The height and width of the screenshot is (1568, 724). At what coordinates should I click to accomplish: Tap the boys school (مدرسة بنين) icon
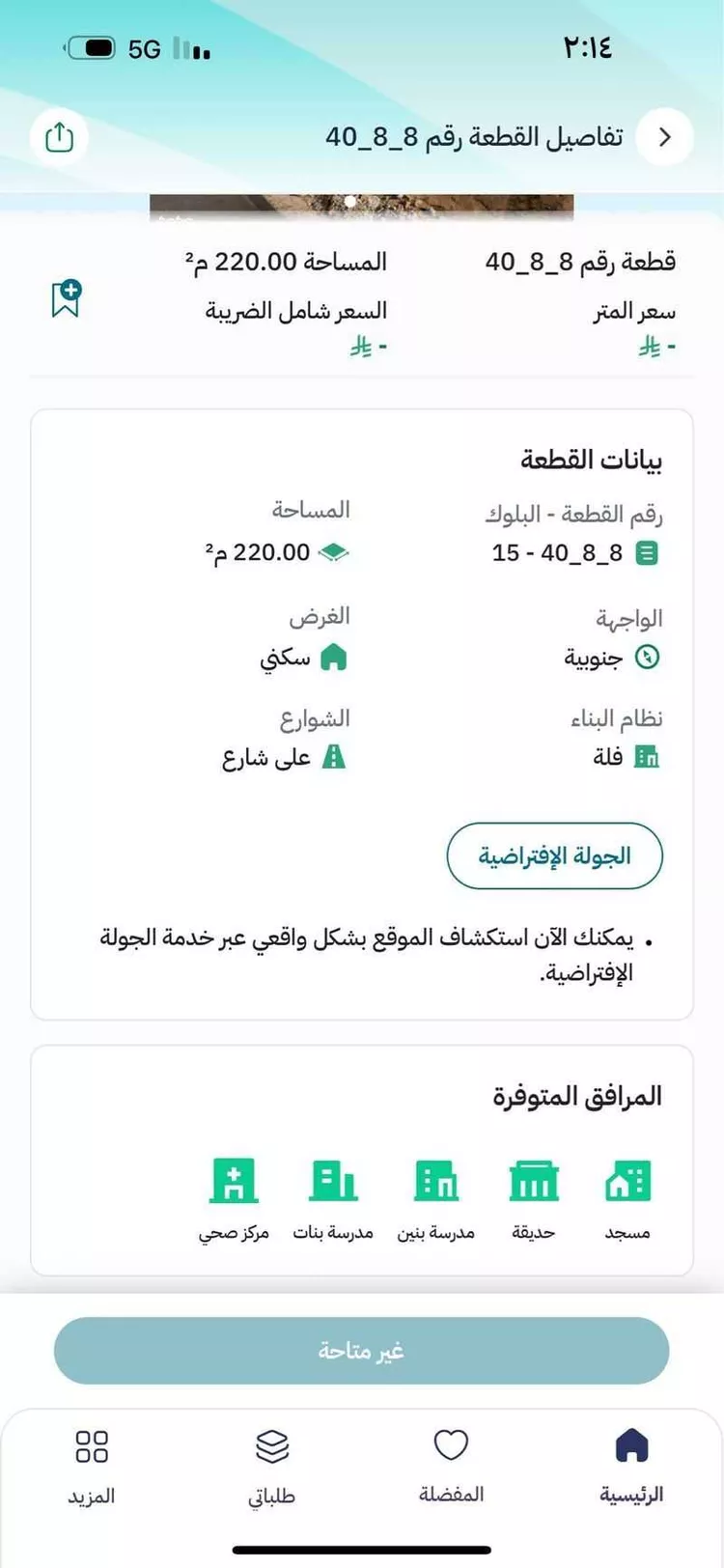433,1178
